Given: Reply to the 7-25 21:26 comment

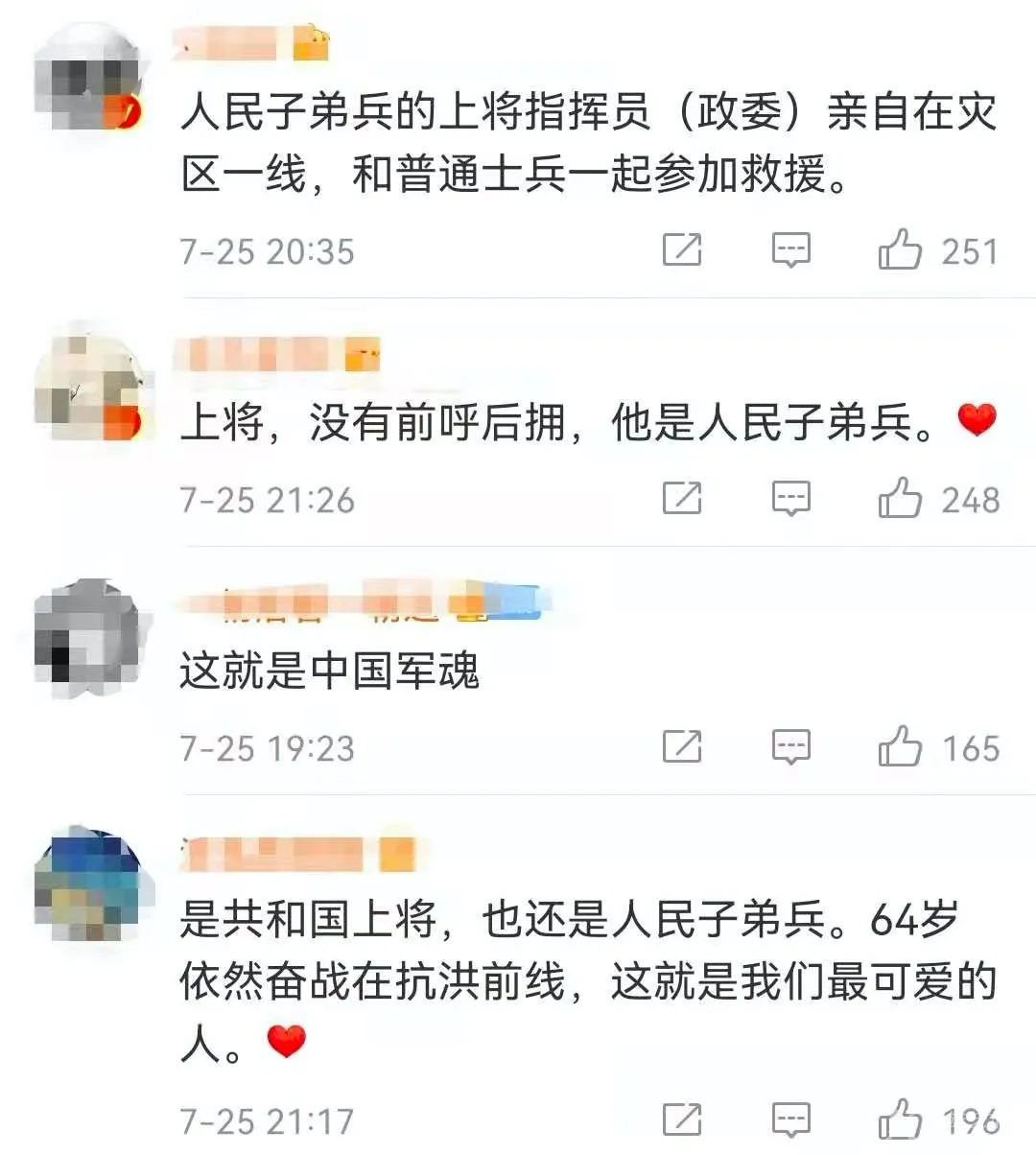Looking at the screenshot, I should (x=791, y=499).
